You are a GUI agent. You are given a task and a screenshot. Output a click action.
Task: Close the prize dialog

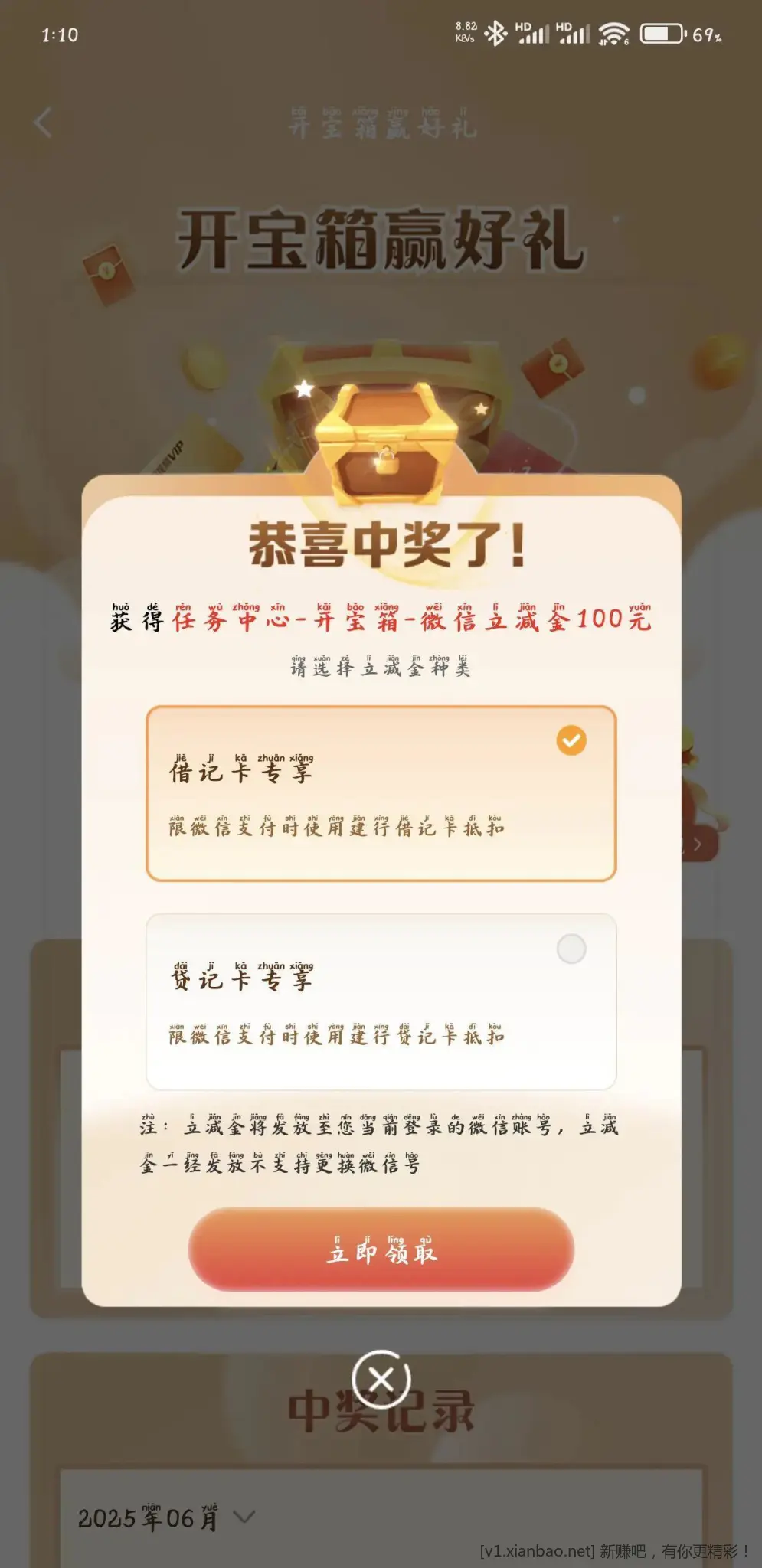381,1380
